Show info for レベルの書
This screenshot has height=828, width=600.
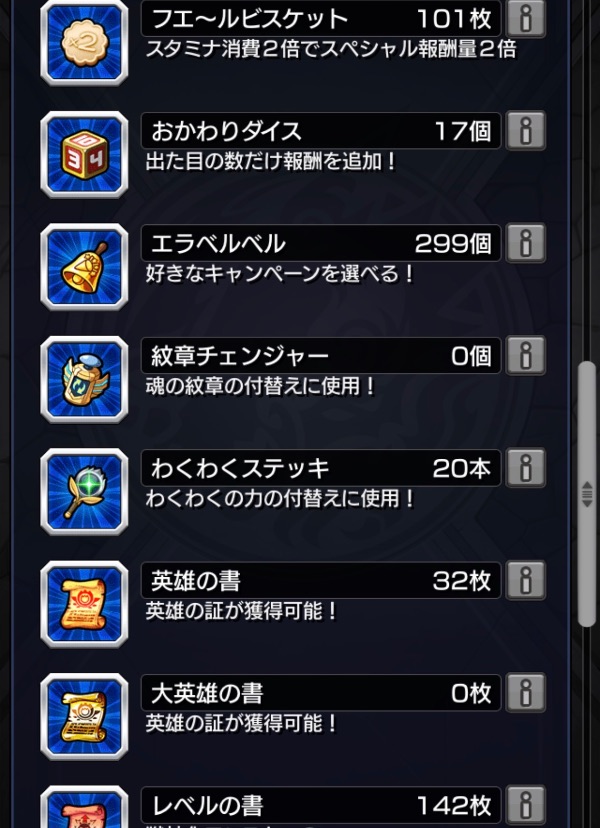pos(525,804)
